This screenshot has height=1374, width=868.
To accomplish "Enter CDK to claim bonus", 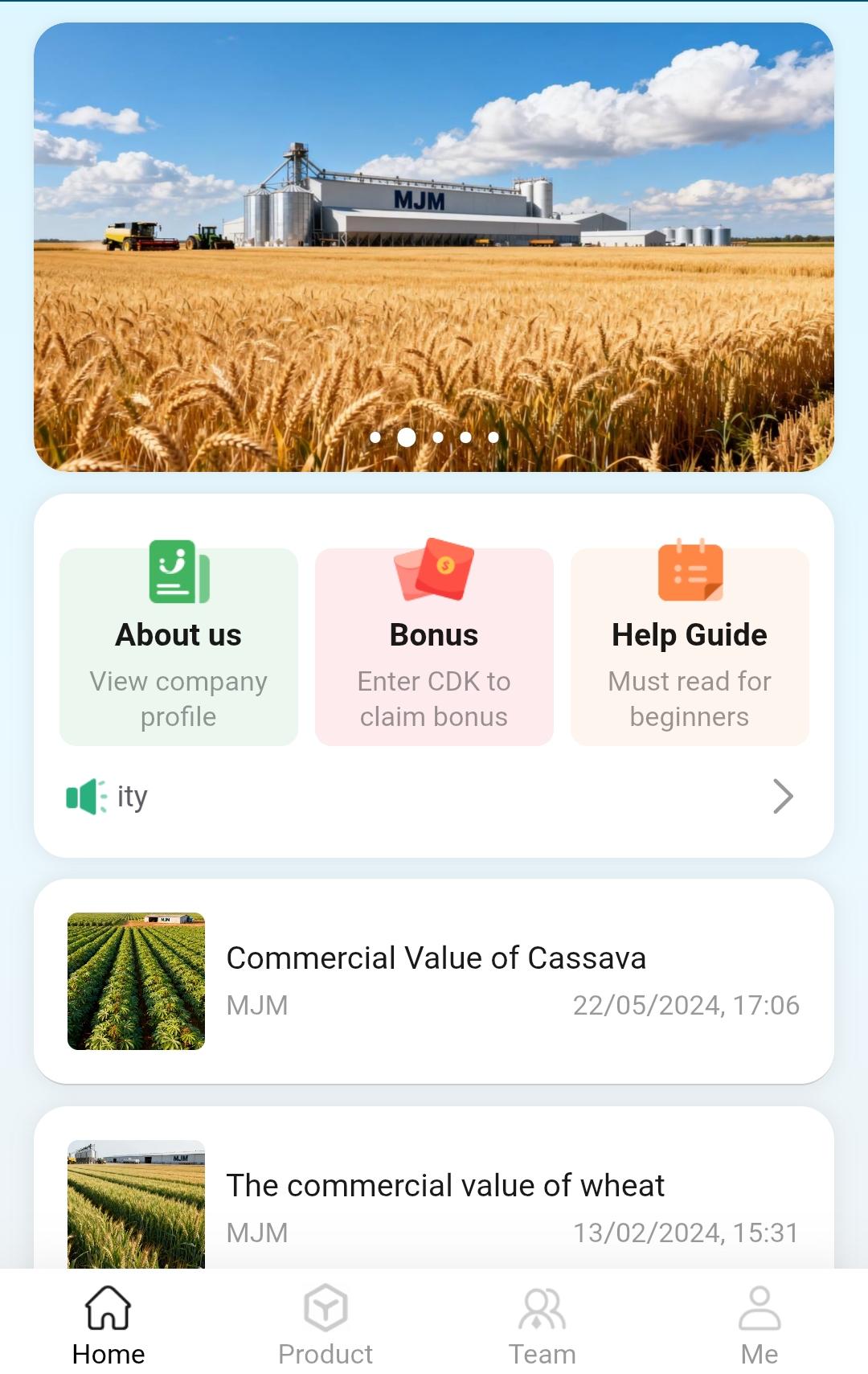I will [434, 646].
